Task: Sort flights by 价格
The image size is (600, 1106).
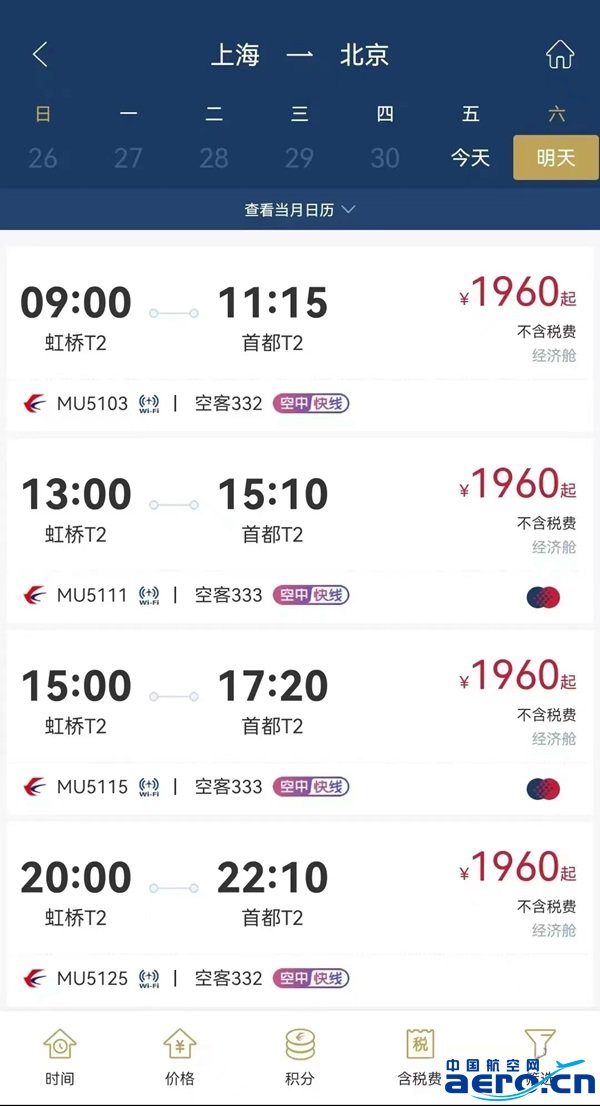Action: (x=179, y=1057)
